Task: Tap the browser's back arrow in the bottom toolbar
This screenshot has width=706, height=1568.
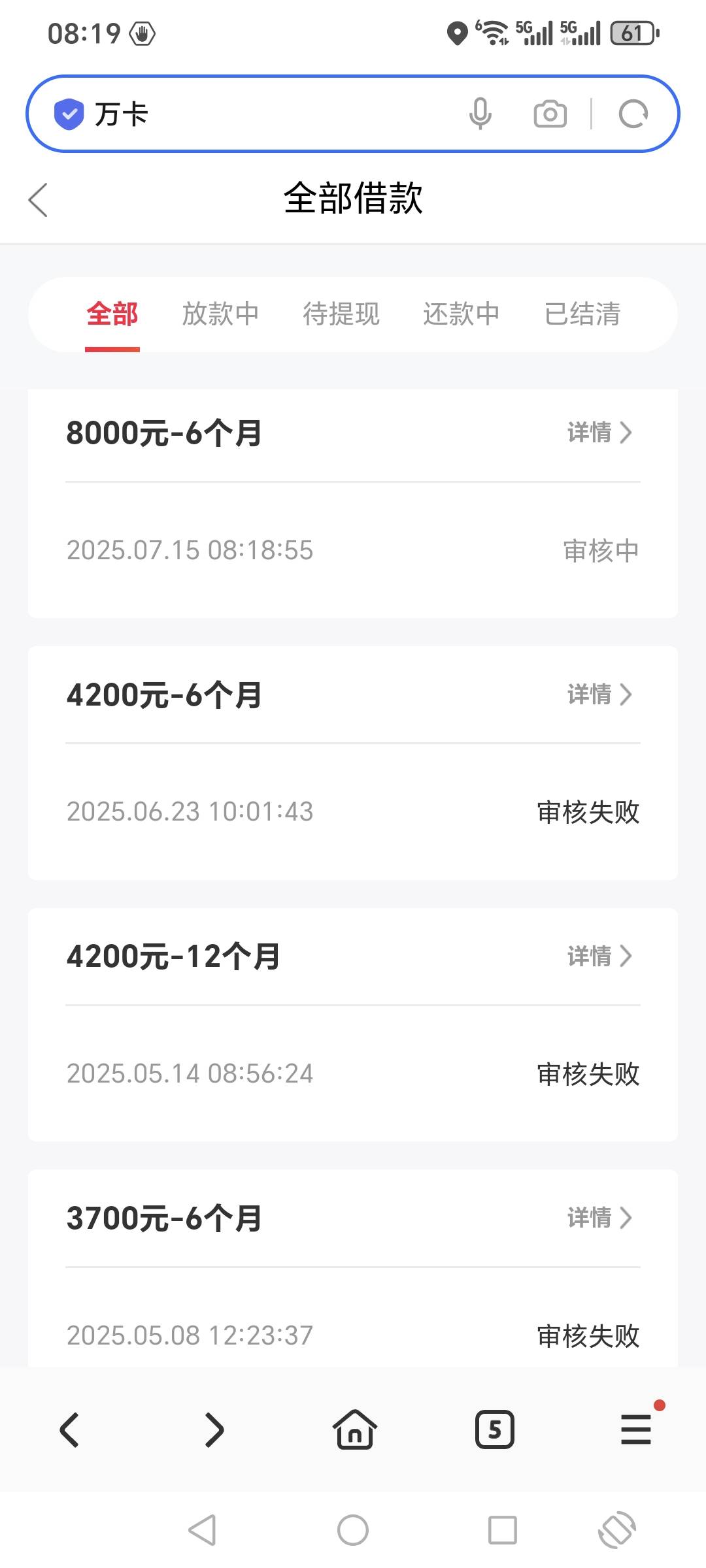Action: click(x=70, y=1430)
